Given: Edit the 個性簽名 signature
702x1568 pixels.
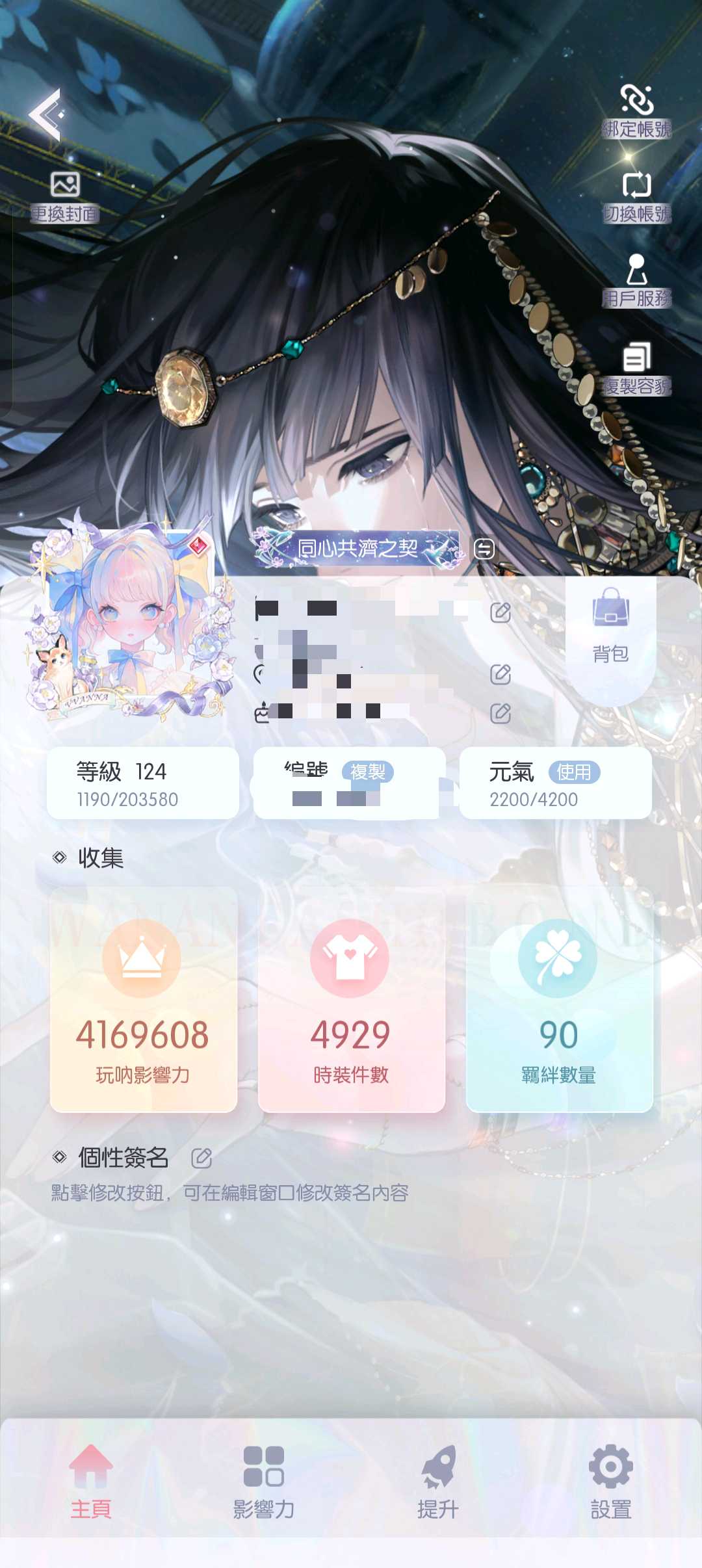Looking at the screenshot, I should coord(201,1158).
